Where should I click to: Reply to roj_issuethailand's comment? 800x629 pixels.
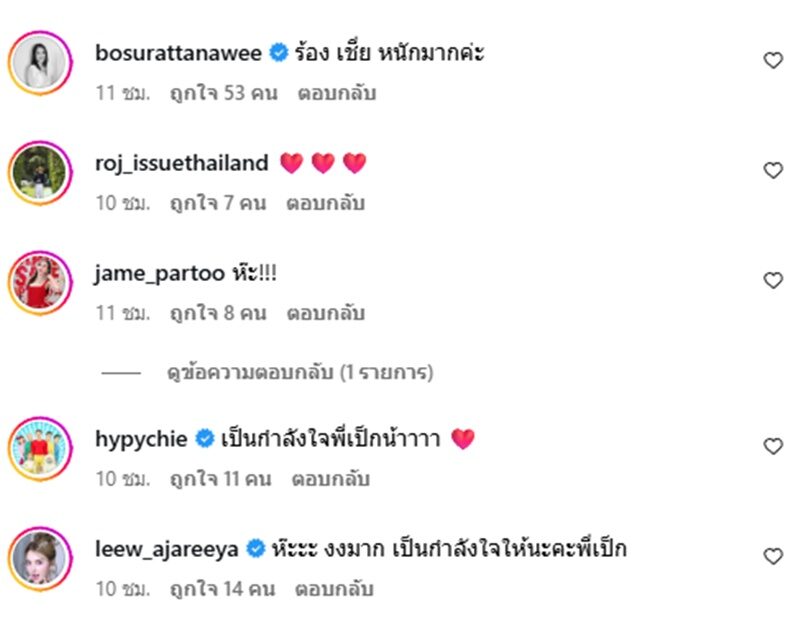point(327,204)
